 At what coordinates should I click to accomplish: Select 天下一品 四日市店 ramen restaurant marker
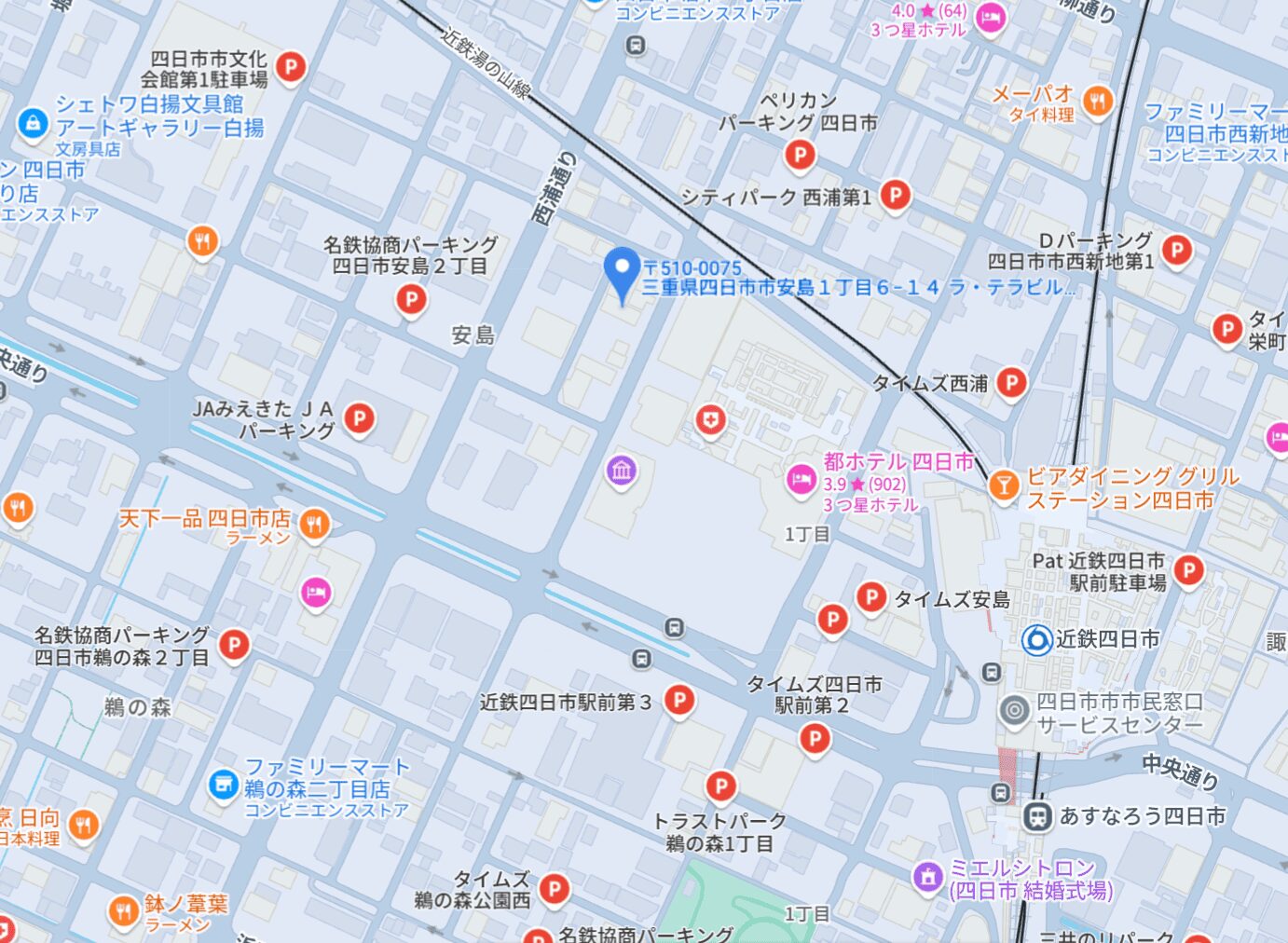(315, 525)
